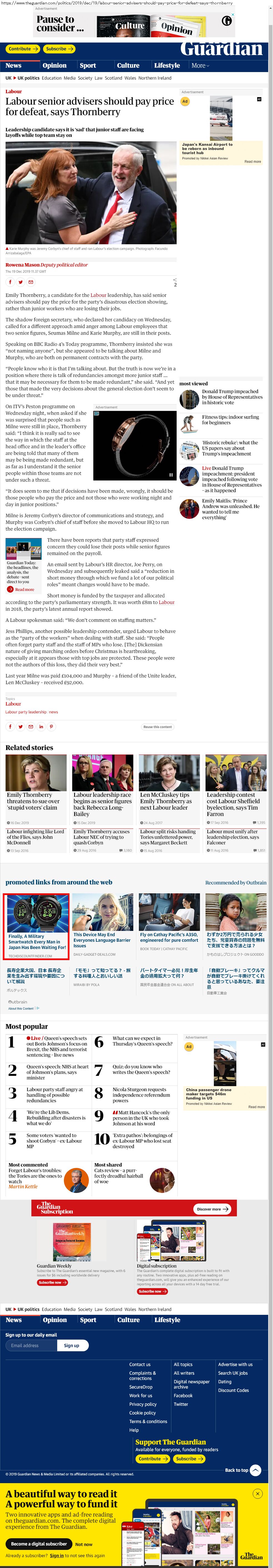Open the Education sub-section link
Viewport: 273px width, 1568px height.
click(52, 78)
